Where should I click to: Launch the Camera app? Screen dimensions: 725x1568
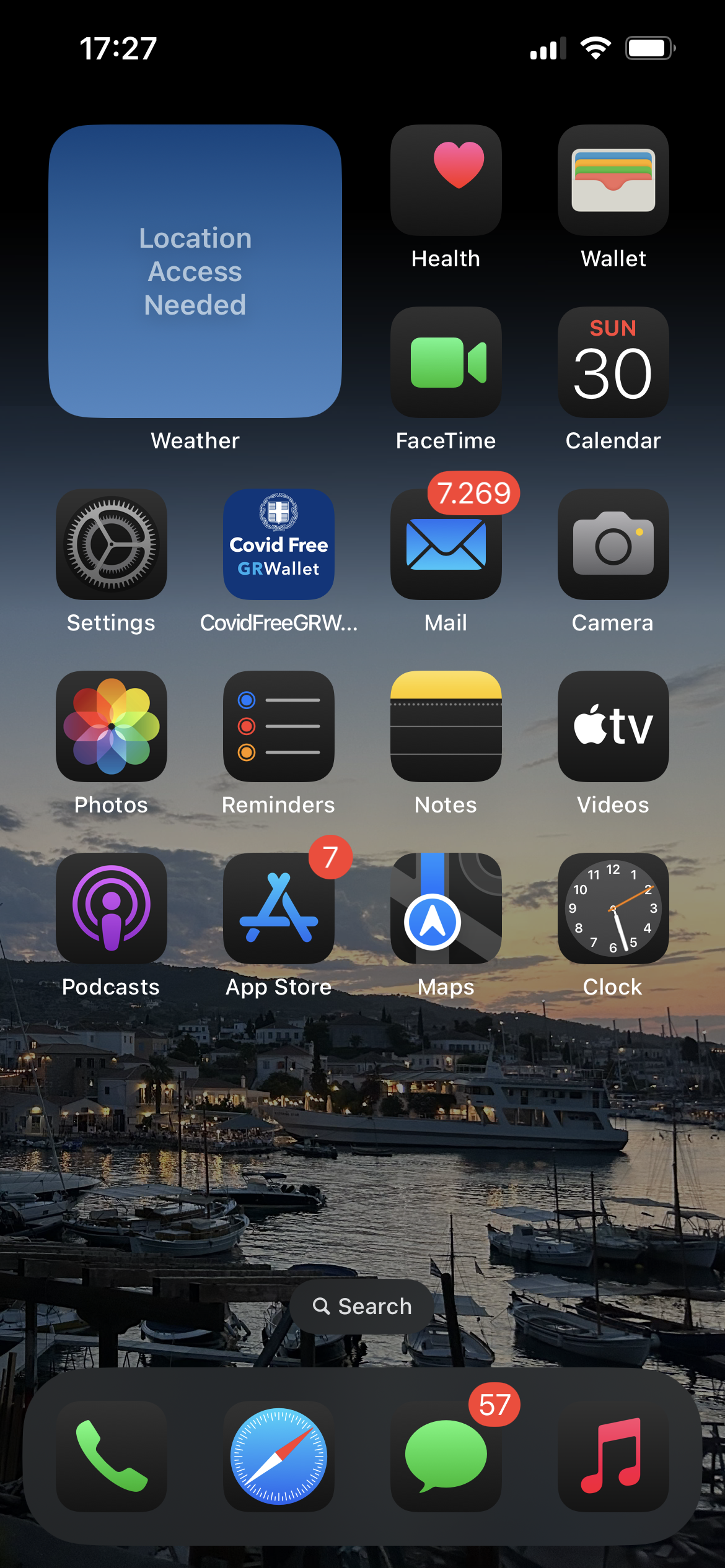[613, 544]
